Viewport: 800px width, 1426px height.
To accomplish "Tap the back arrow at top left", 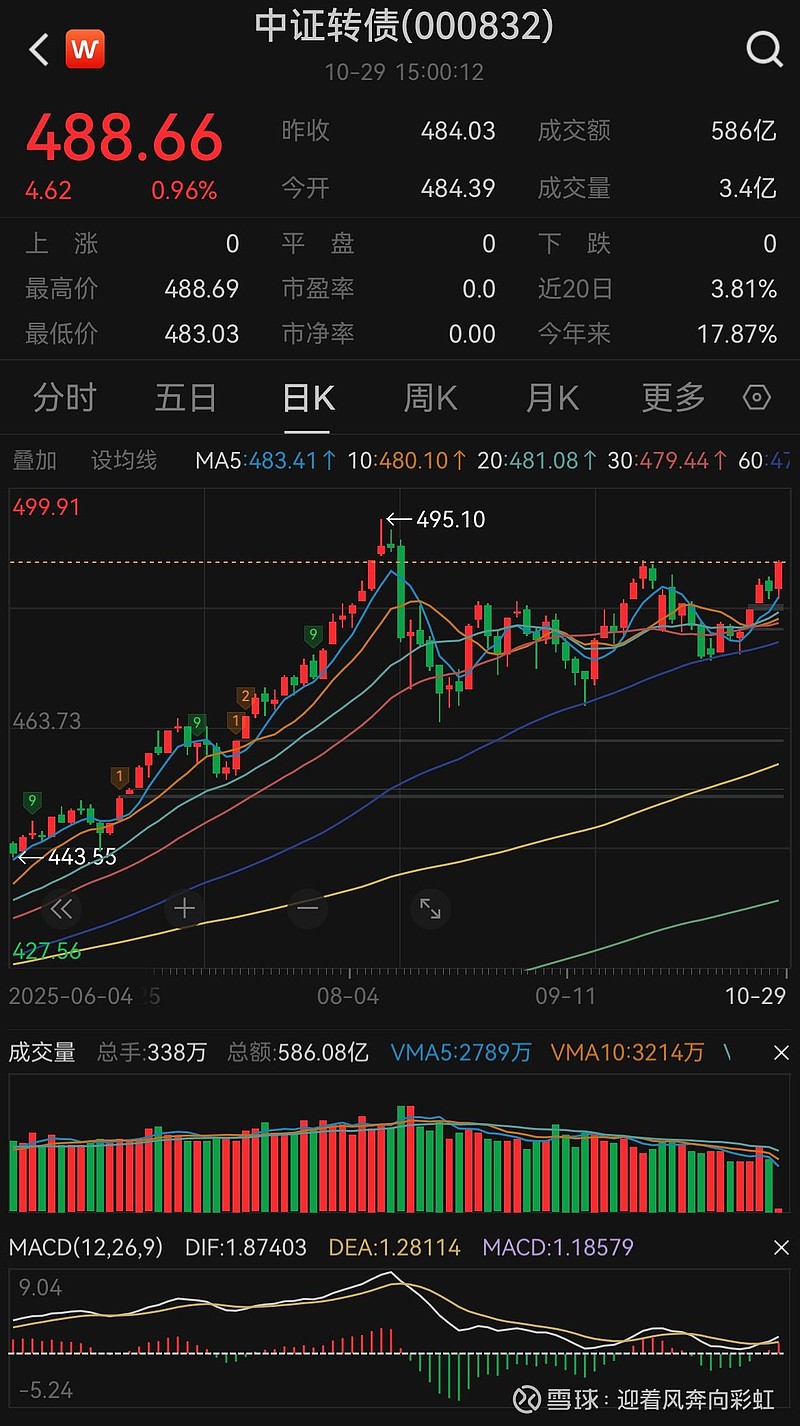I will 36,49.
